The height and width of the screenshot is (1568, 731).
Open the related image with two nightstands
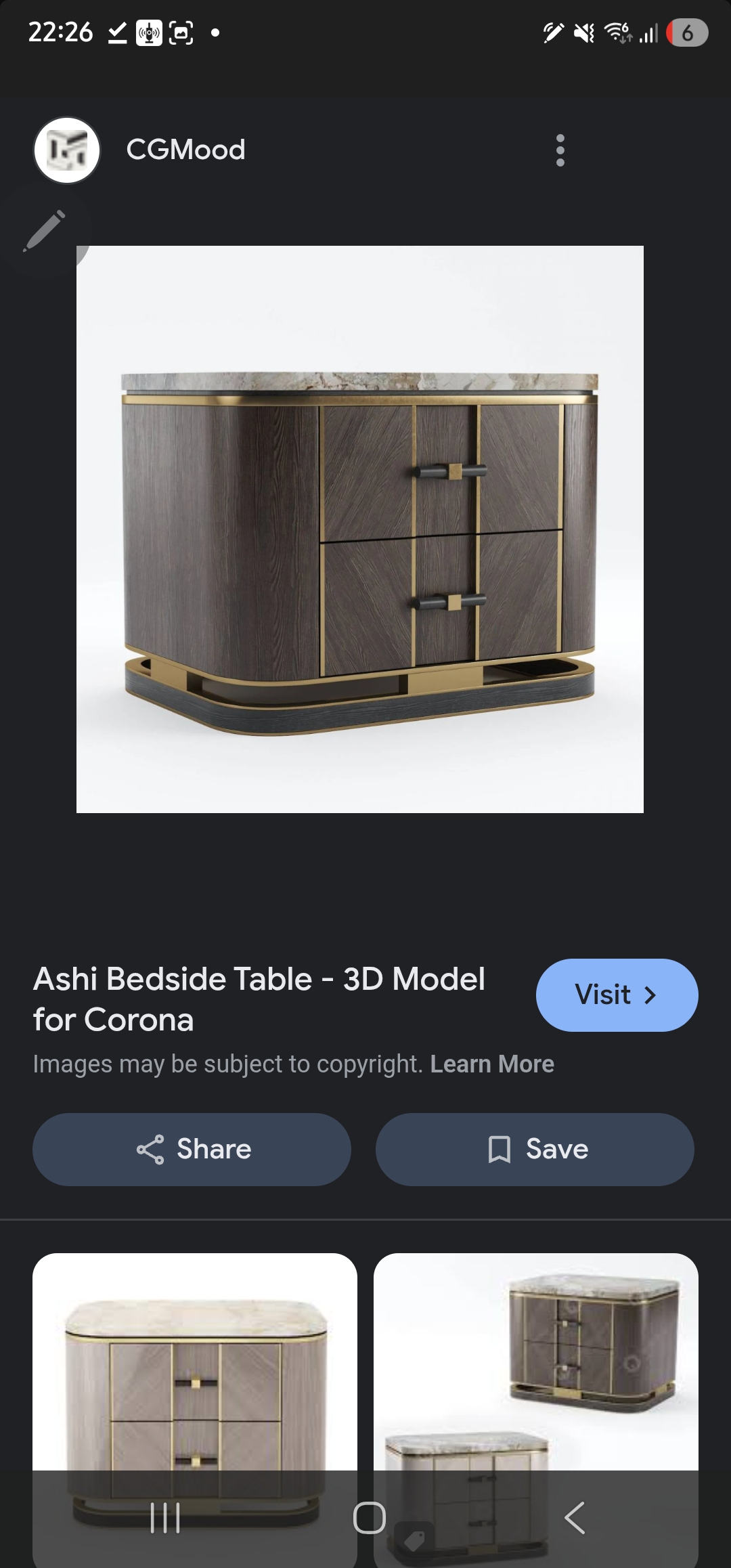[x=536, y=1361]
